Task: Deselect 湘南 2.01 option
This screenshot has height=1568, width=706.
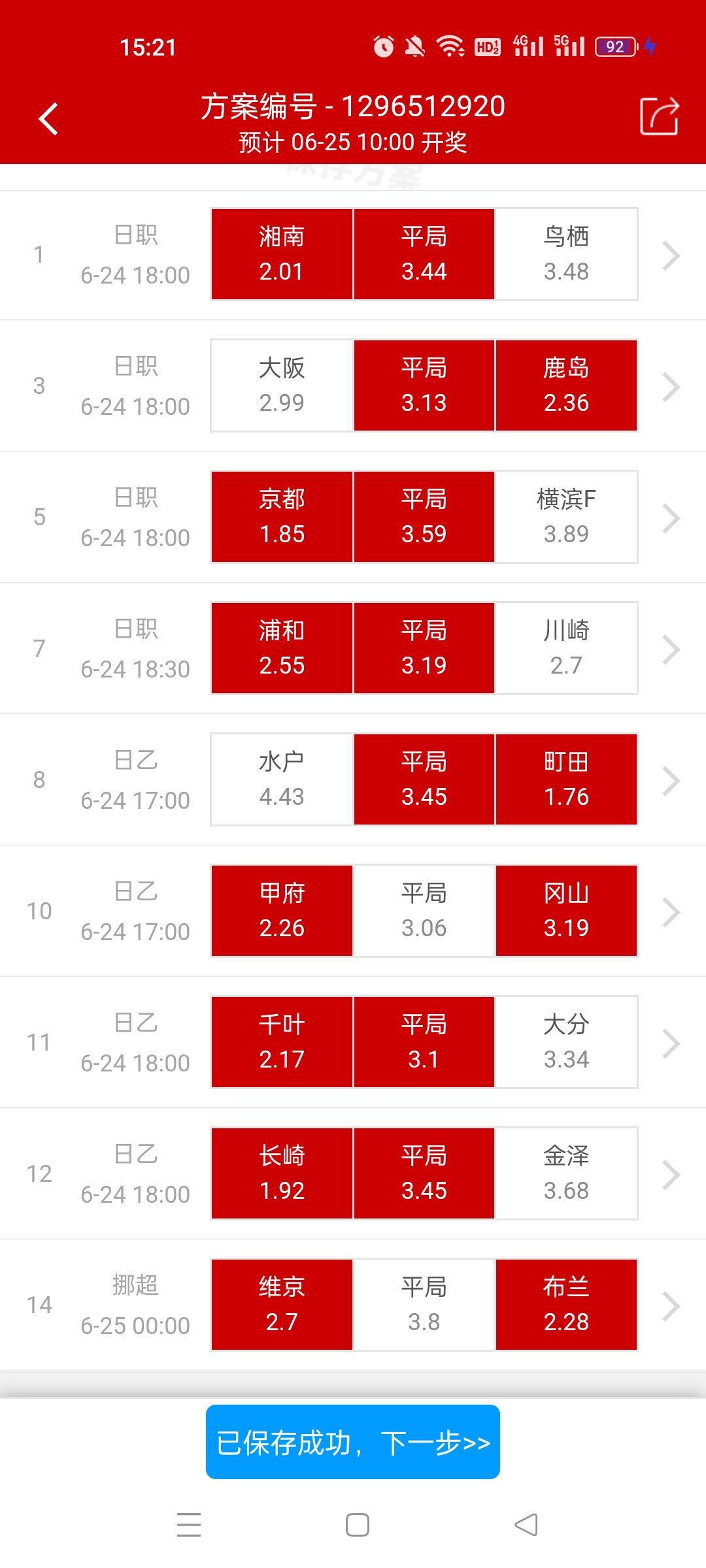Action: point(282,254)
